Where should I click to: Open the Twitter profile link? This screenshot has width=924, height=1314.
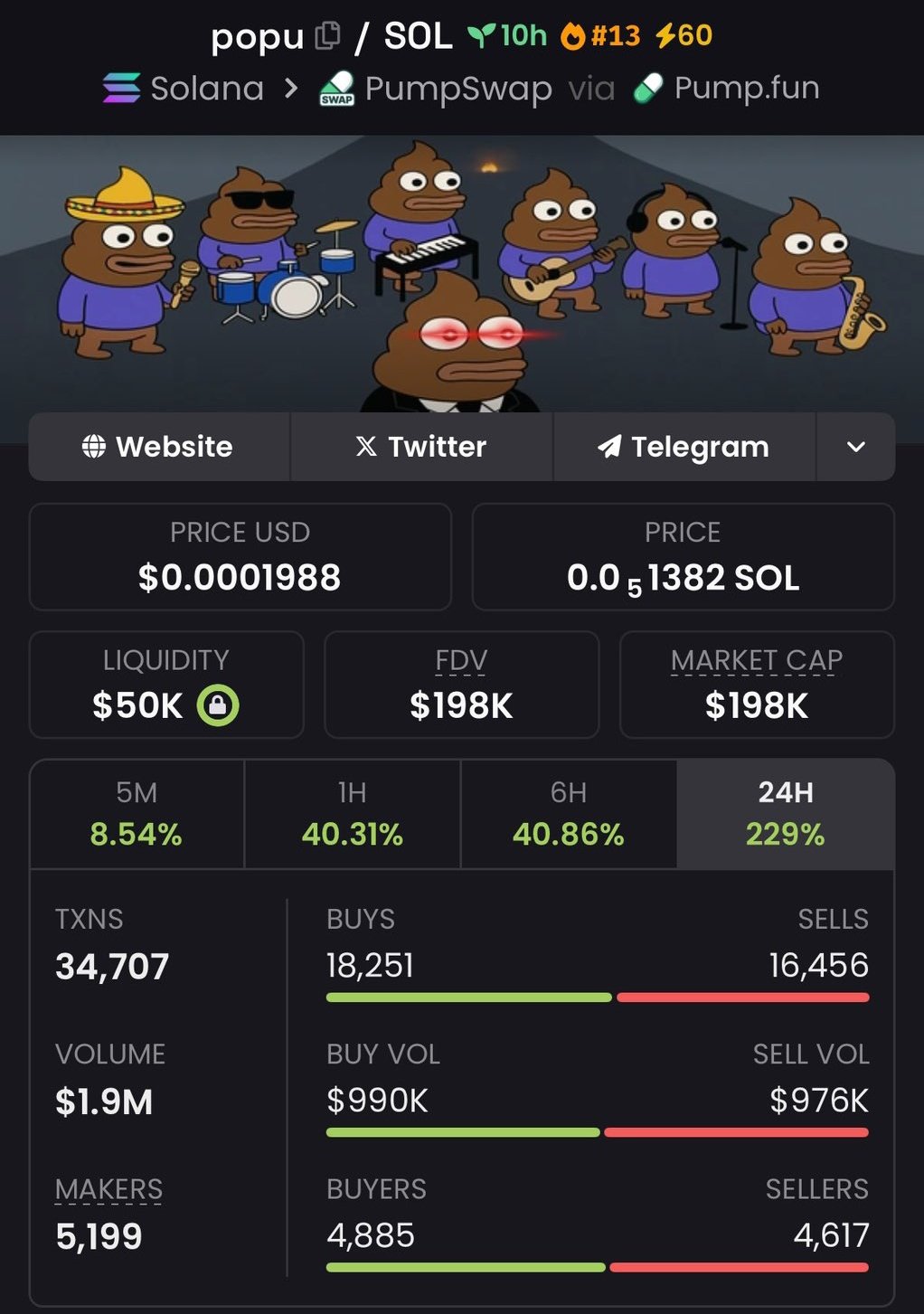(x=421, y=447)
